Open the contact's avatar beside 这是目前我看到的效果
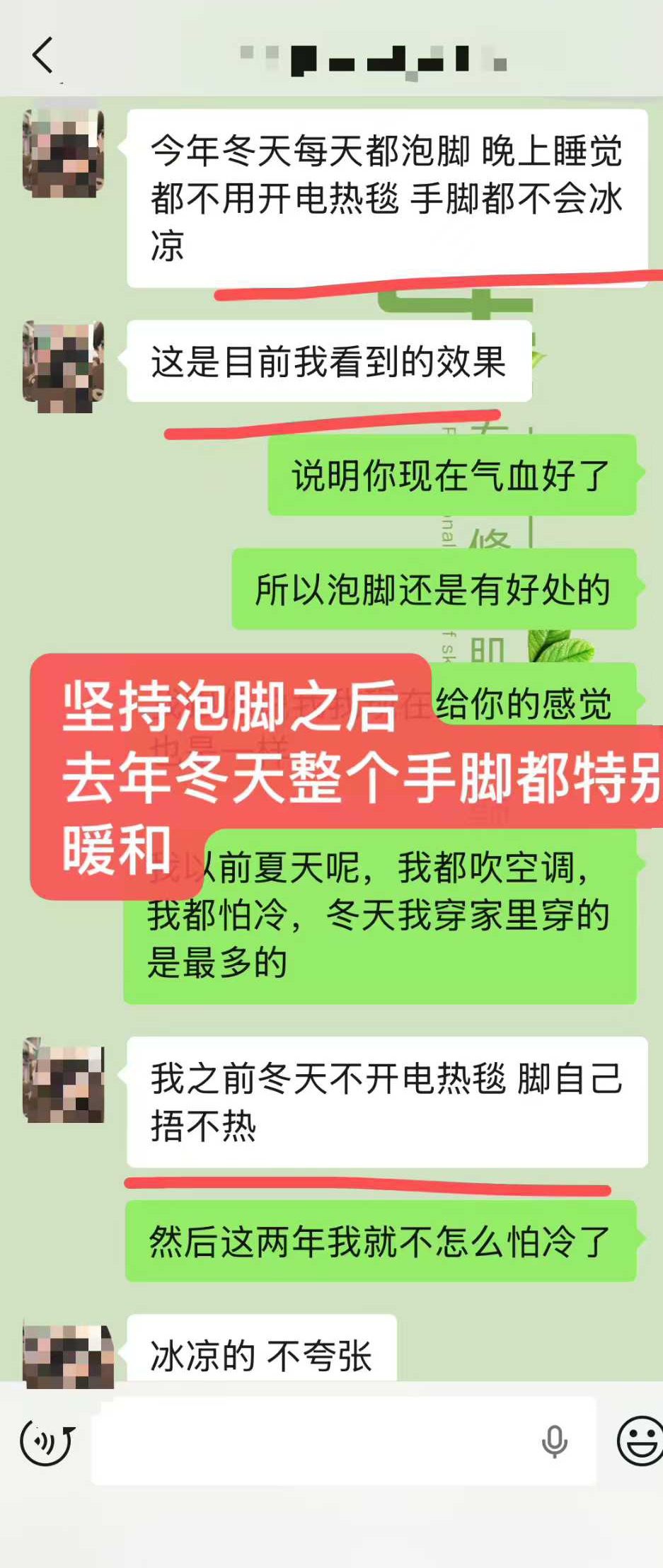 tap(64, 367)
